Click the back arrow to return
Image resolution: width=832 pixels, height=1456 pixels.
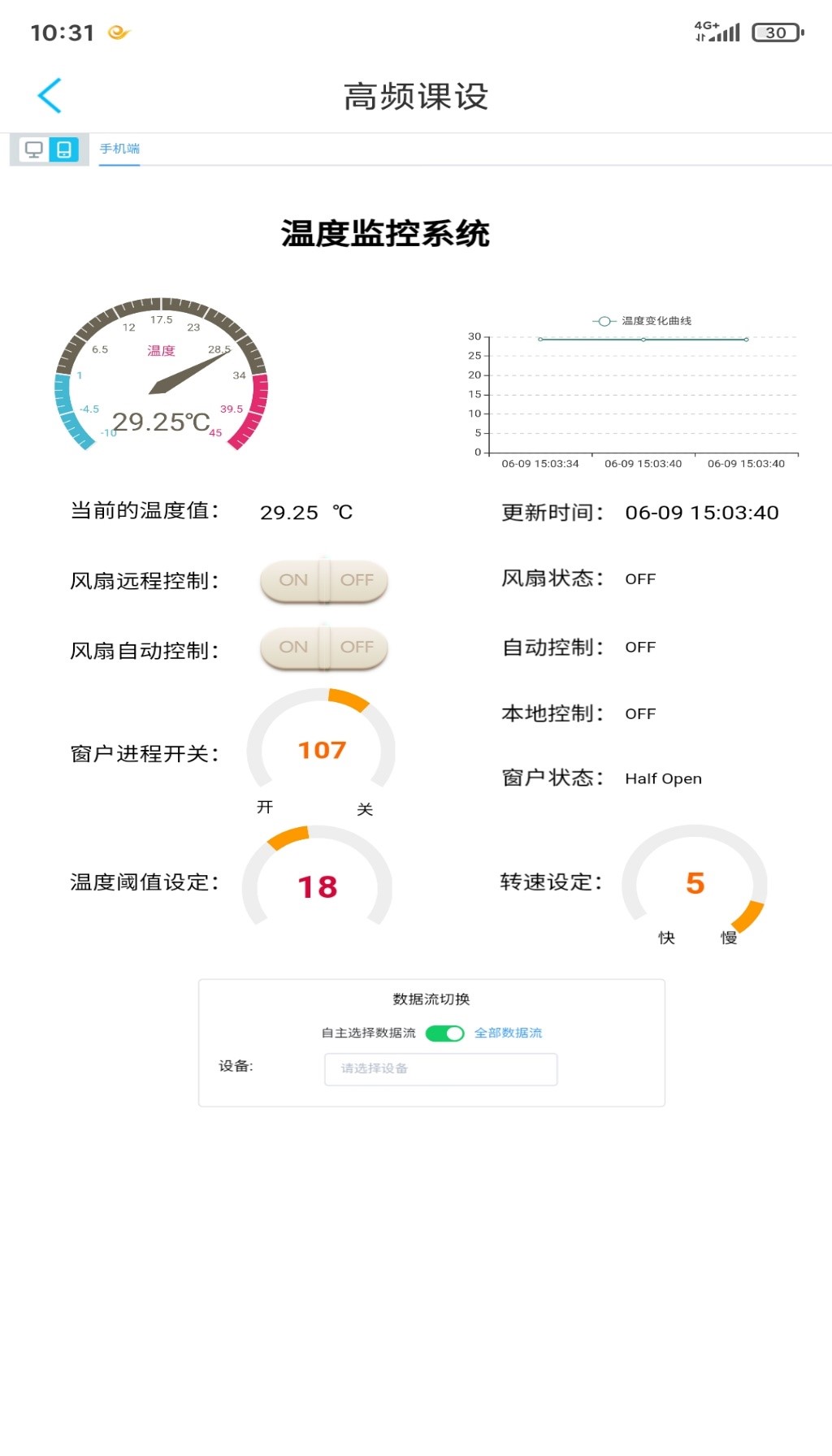(x=49, y=95)
